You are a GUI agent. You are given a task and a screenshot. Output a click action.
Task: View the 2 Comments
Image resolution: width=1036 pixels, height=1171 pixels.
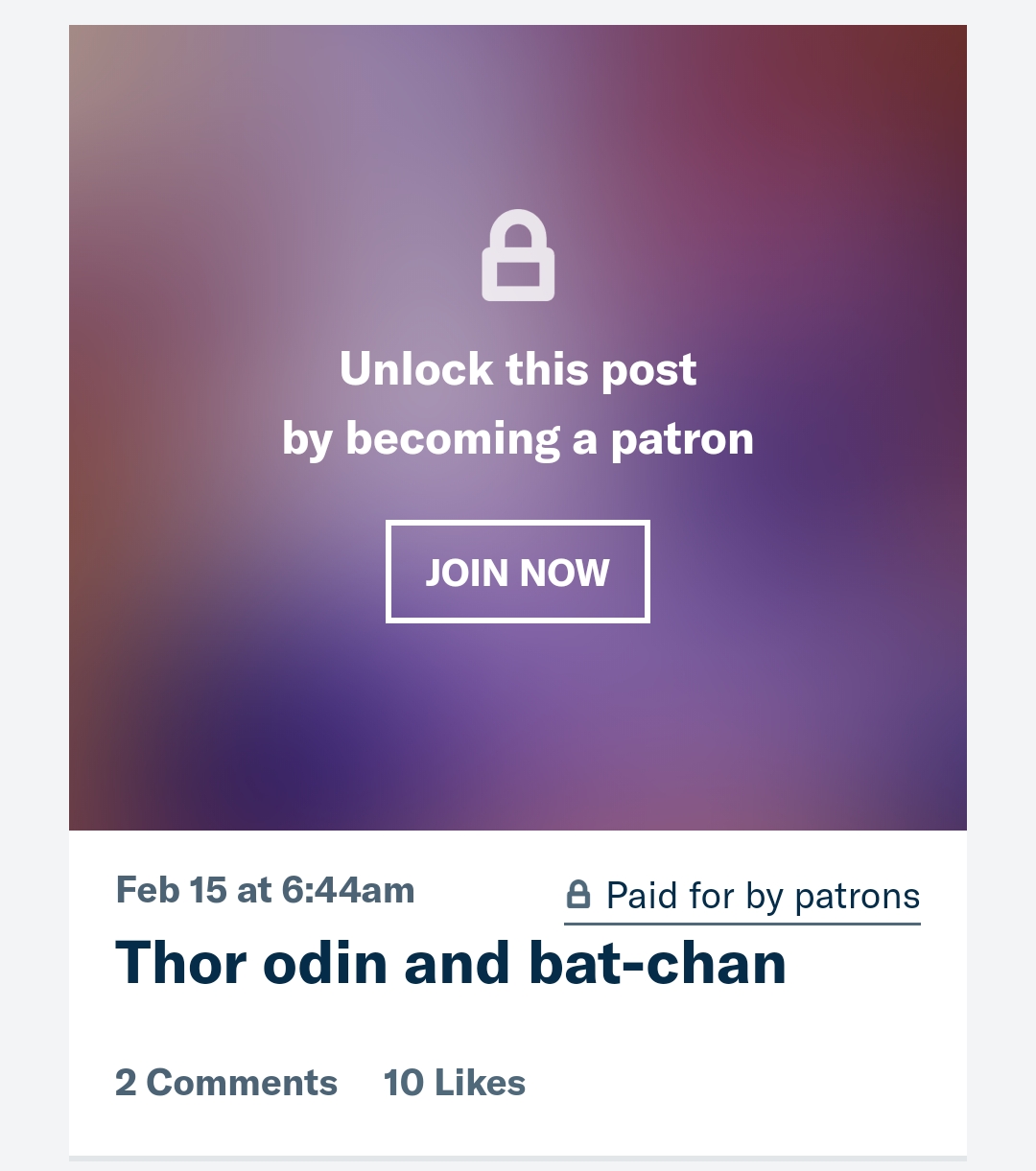point(226,1083)
